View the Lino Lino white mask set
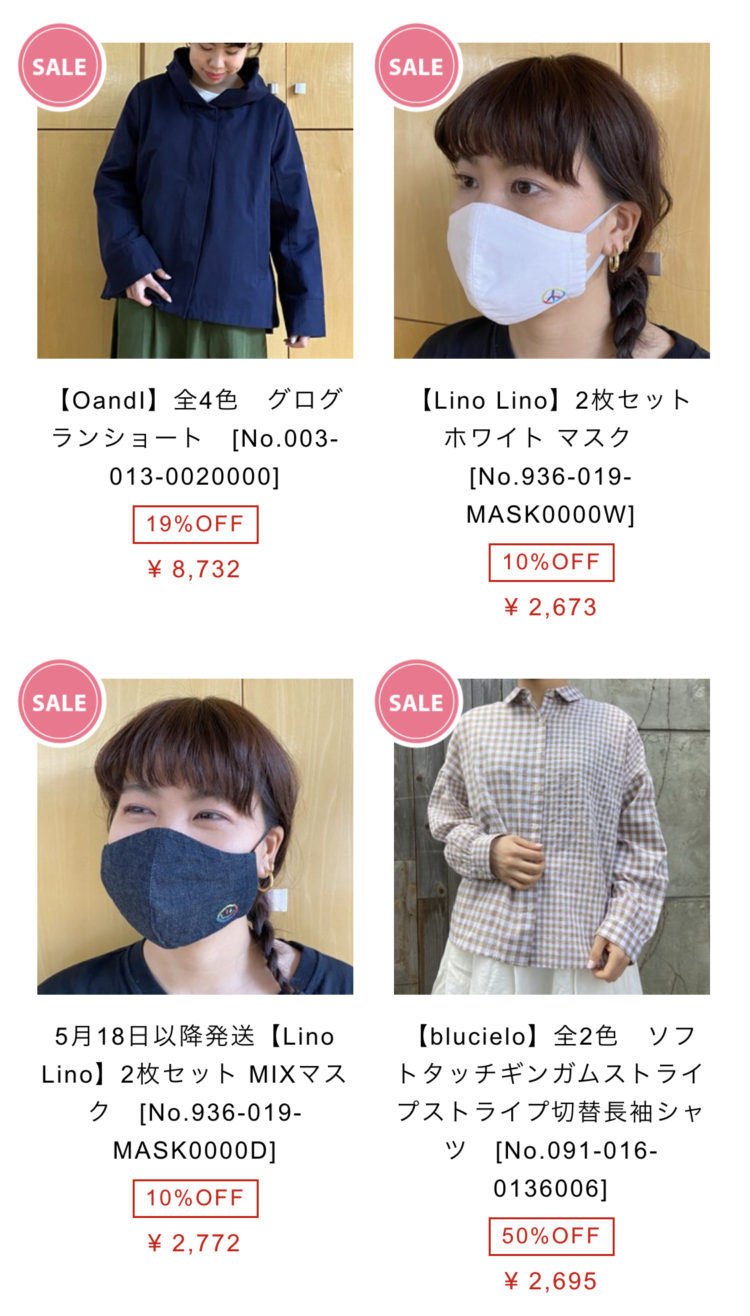 click(x=551, y=200)
